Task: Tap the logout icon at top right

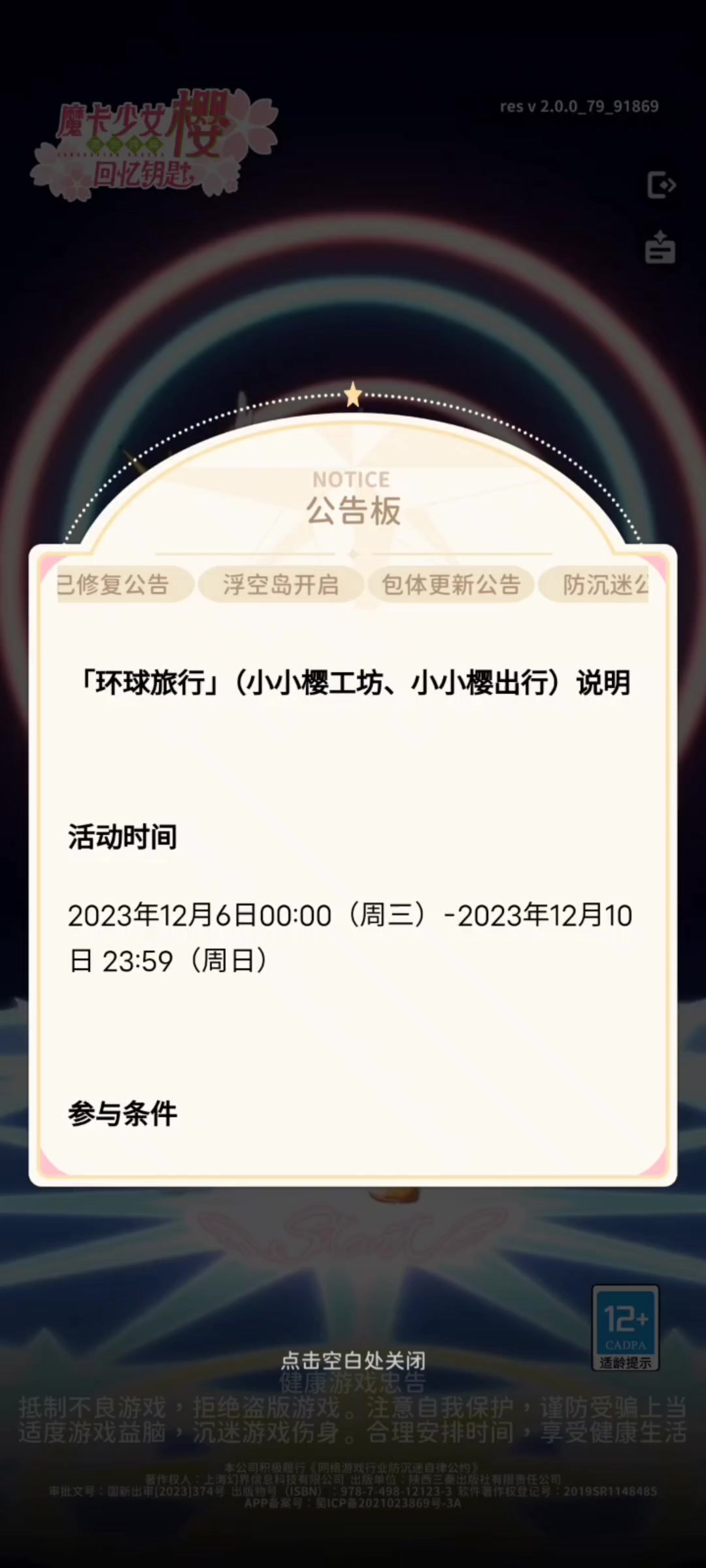Action: (661, 185)
